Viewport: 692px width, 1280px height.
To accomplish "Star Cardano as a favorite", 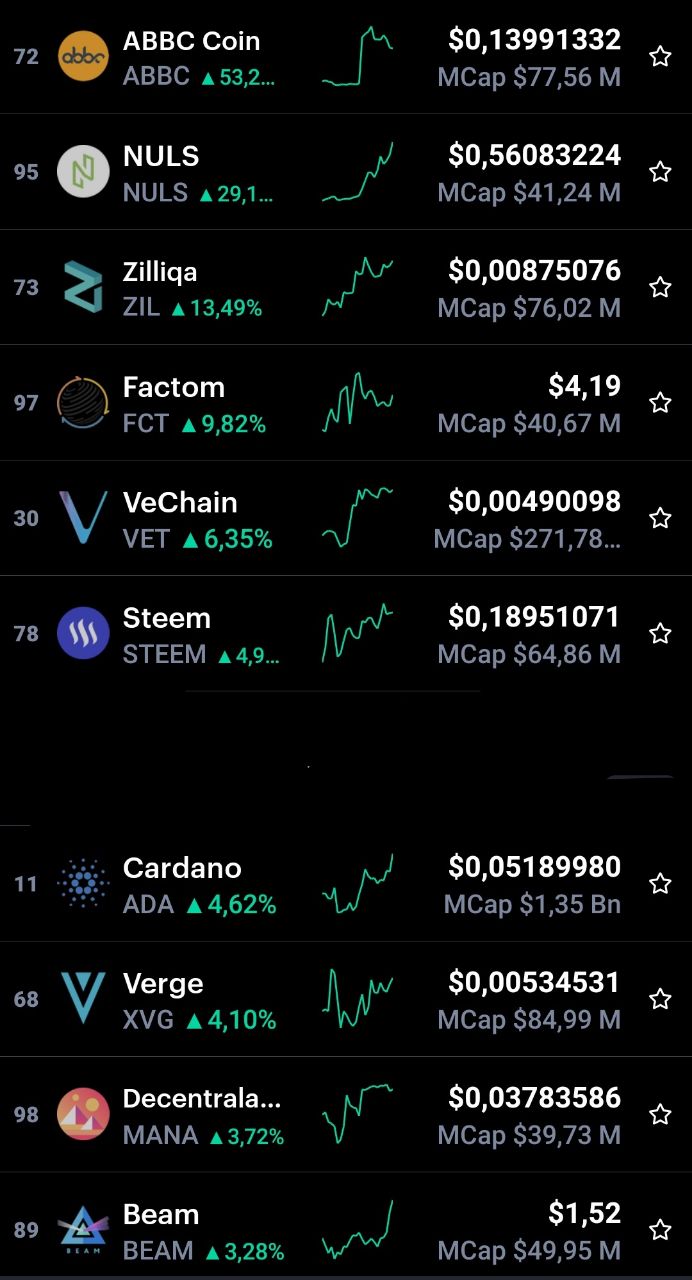I will point(660,883).
